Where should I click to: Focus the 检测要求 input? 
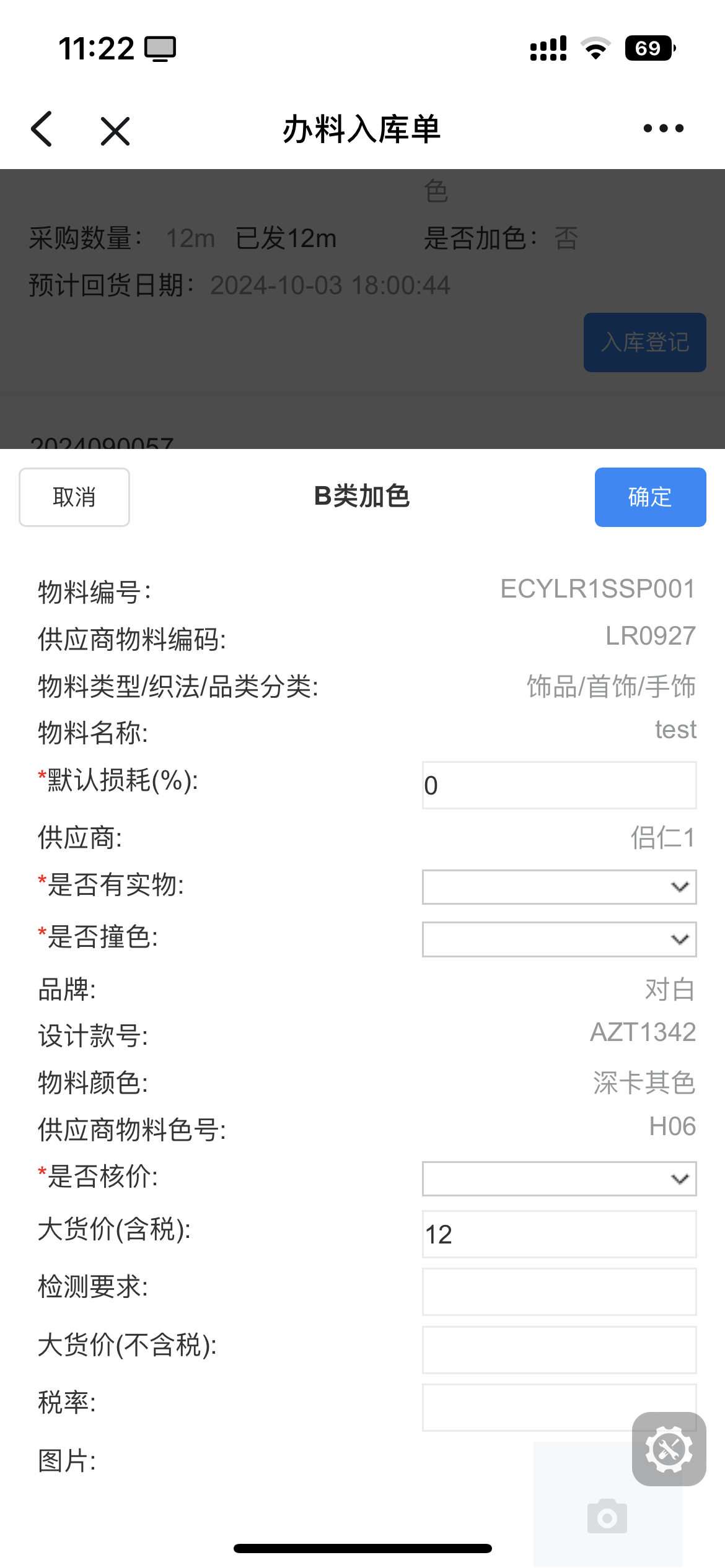click(x=559, y=1292)
